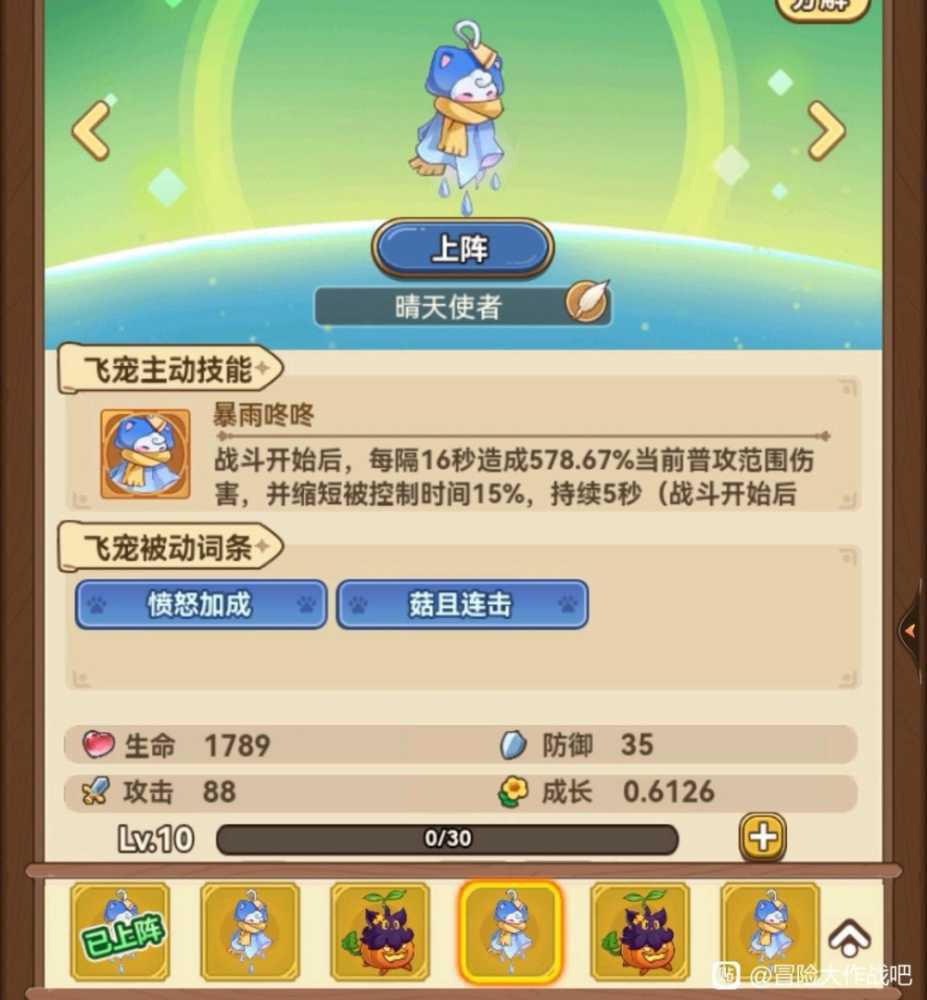Switch to previous pet with left arrow
Screen dimensions: 927x1000
(x=89, y=130)
